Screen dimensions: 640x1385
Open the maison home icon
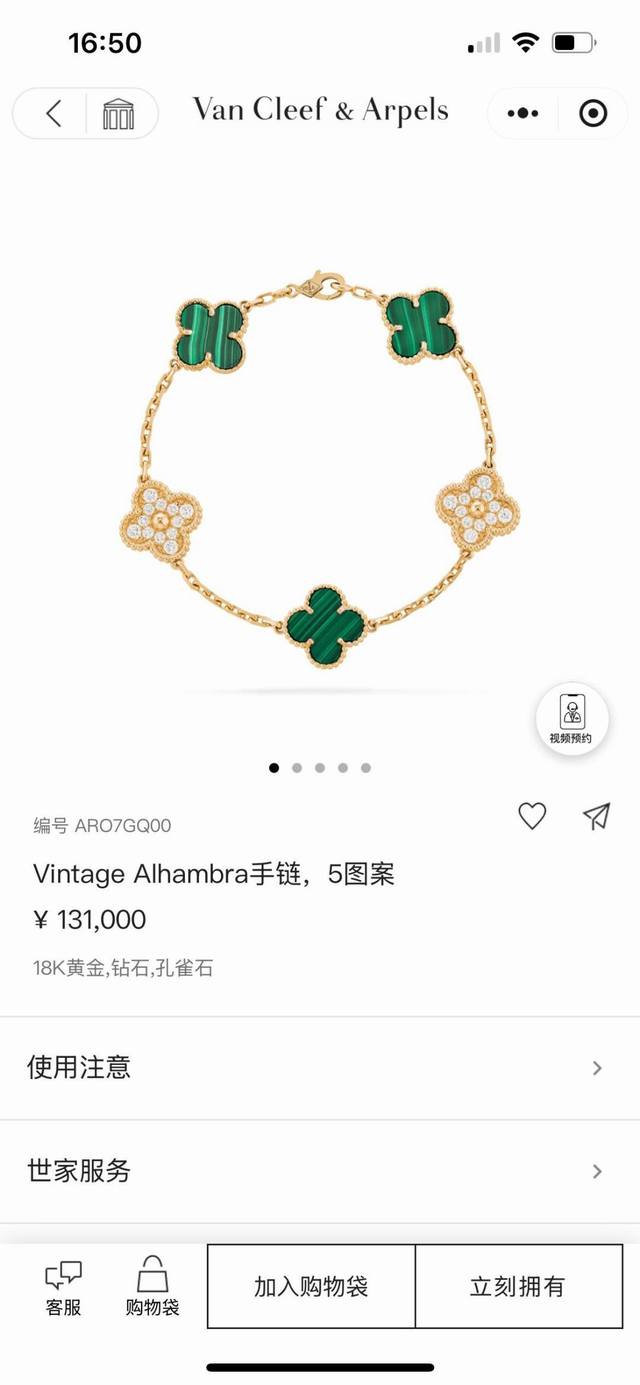pos(118,113)
